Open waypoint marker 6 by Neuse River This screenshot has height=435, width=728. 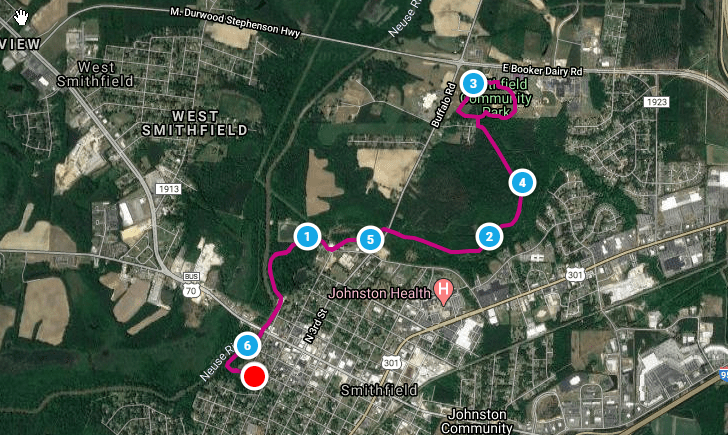tap(248, 344)
